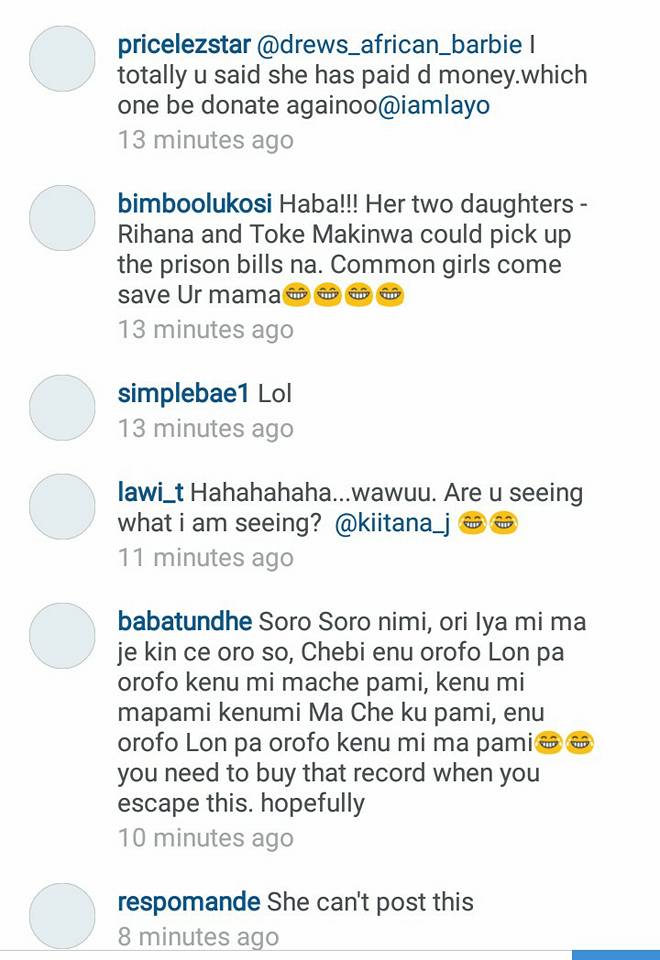Tap lawi_t's avatar picture
The width and height of the screenshot is (660, 960).
pos(61,507)
